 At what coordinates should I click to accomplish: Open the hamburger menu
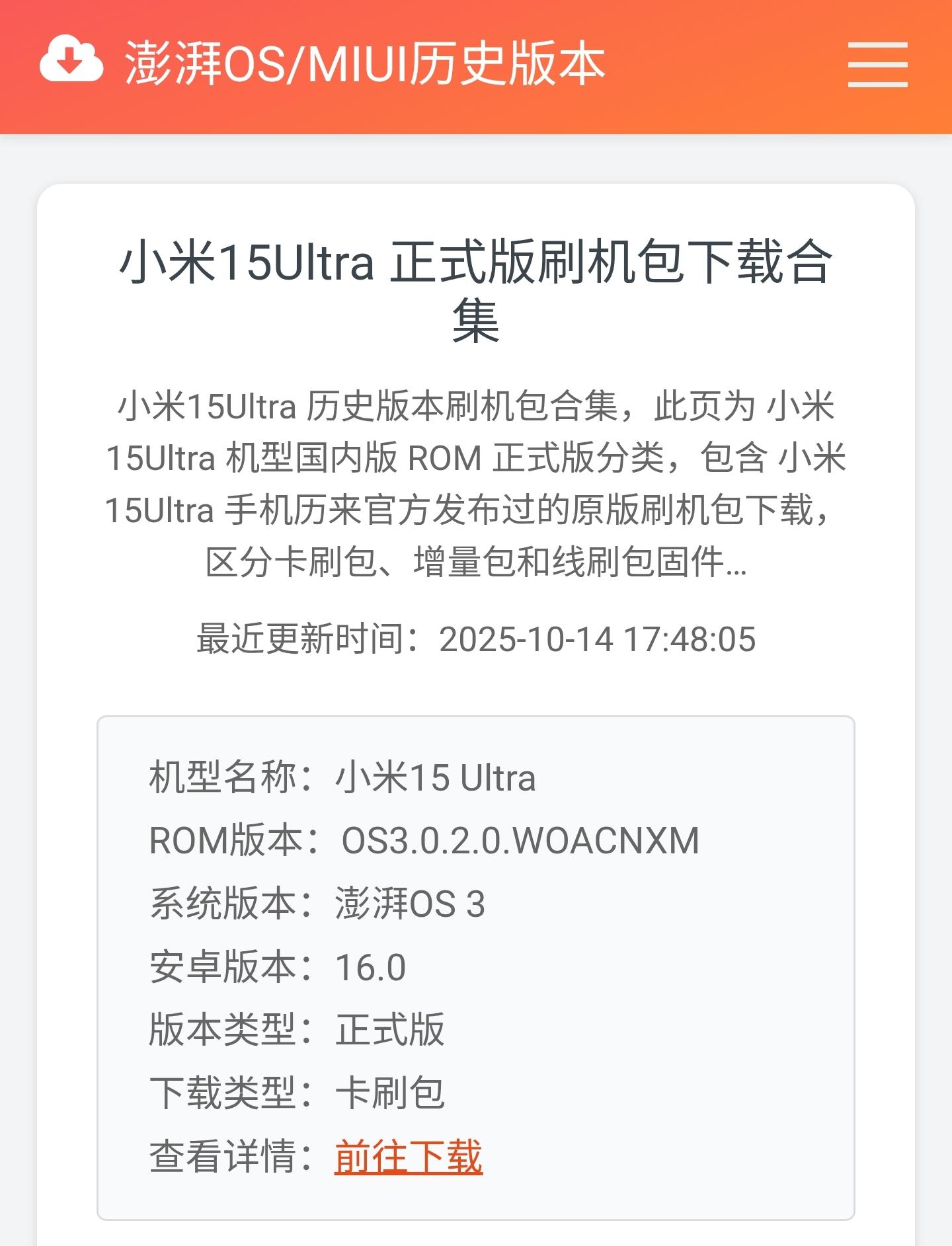(877, 65)
